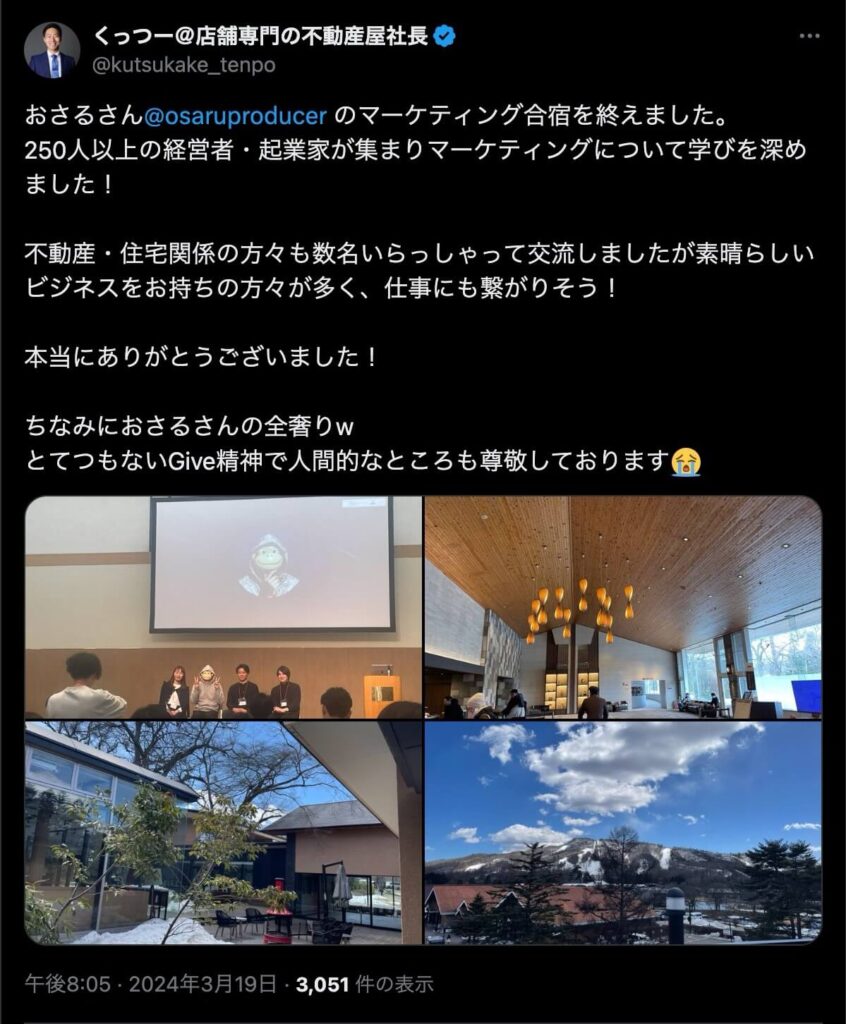The width and height of the screenshot is (846, 1024).
Task: Open the post's three-dot overflow menu
Action: tap(807, 36)
